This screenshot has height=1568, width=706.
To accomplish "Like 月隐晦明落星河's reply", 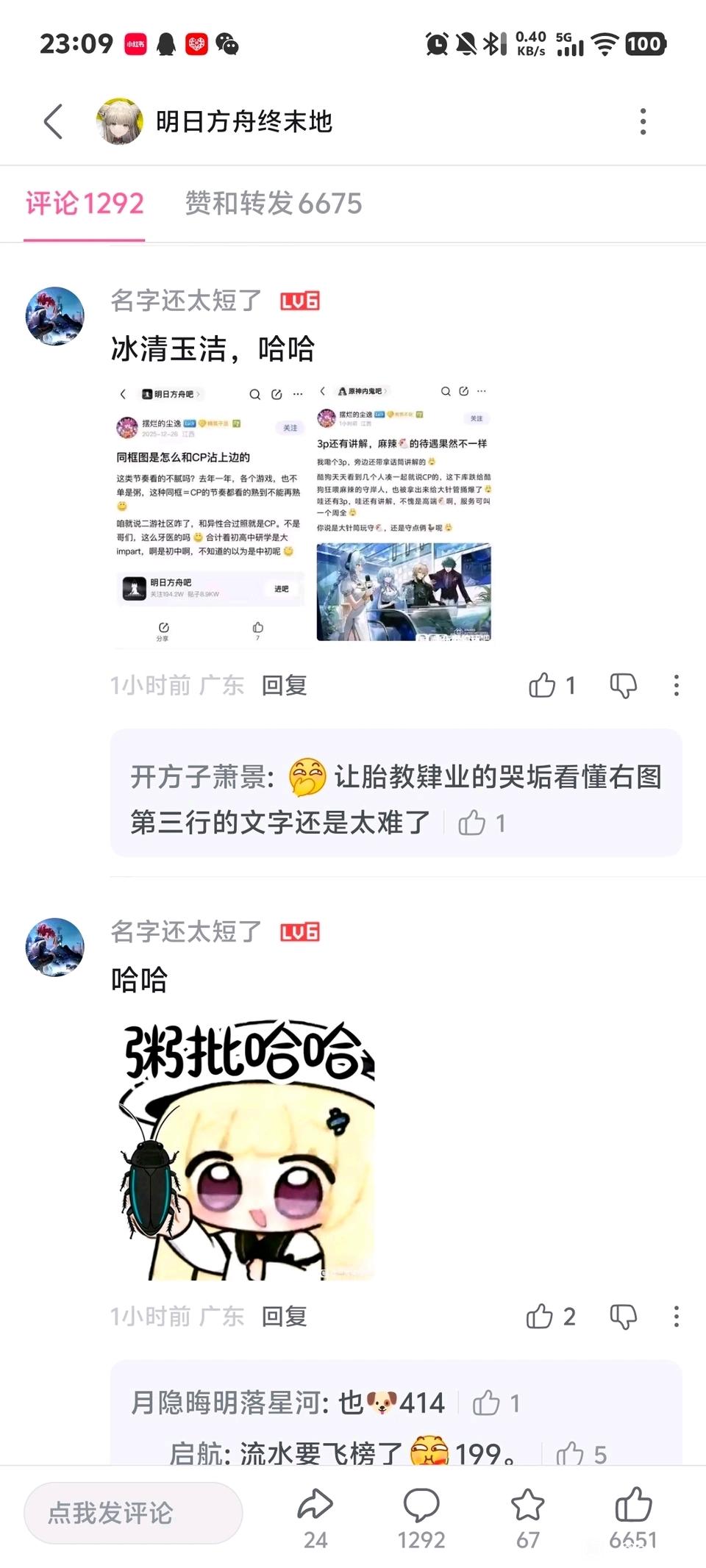I will click(x=486, y=1403).
